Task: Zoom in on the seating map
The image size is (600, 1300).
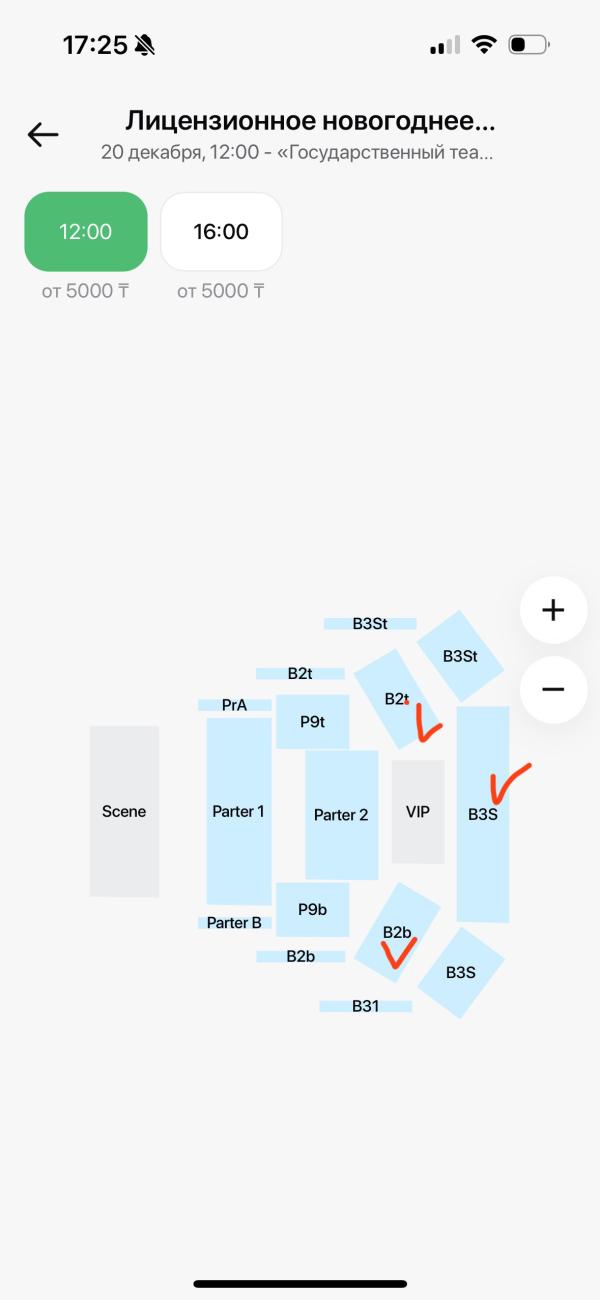Action: (553, 610)
